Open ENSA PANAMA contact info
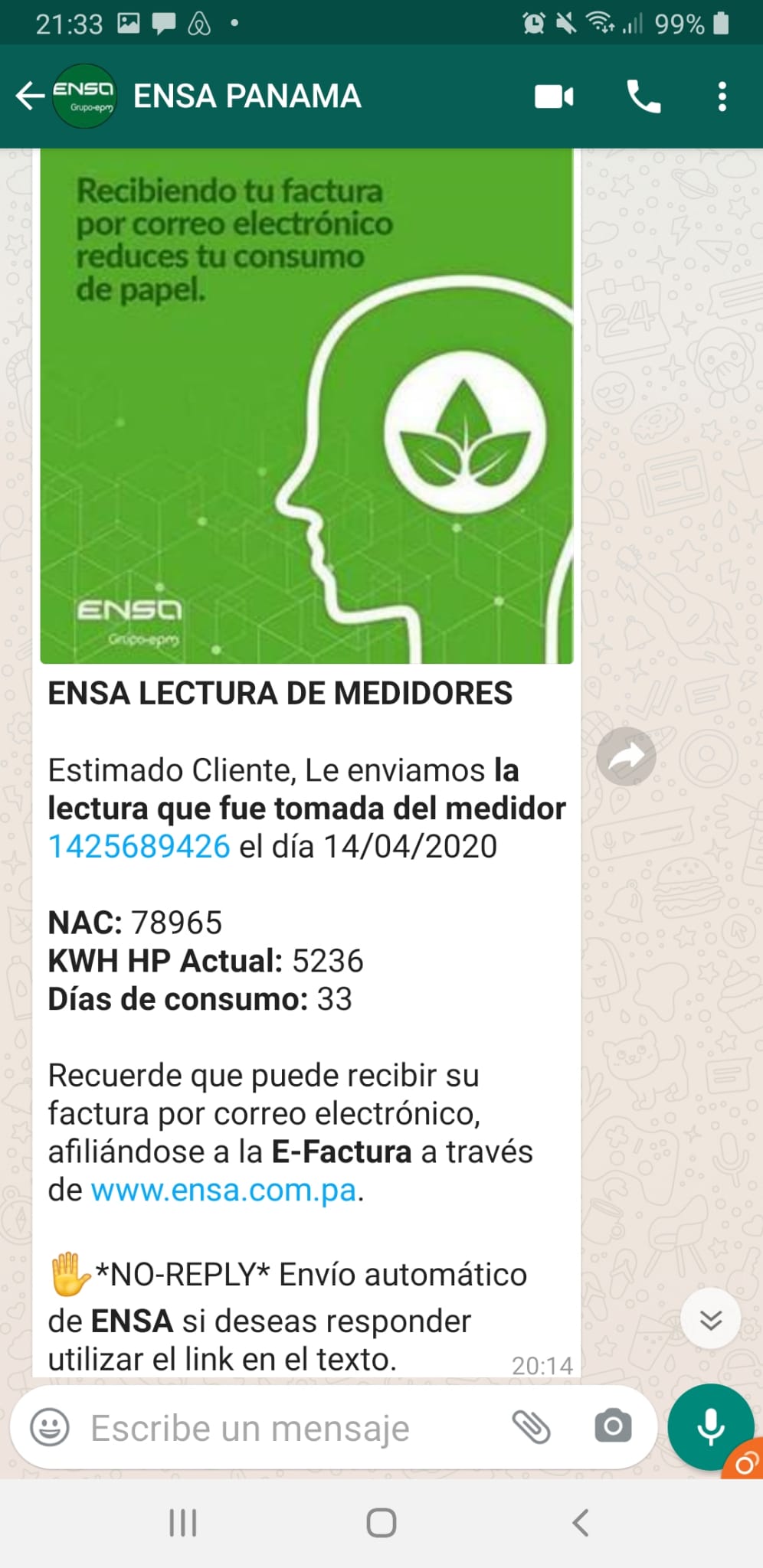Screen dimensions: 763x1568 (x=247, y=96)
